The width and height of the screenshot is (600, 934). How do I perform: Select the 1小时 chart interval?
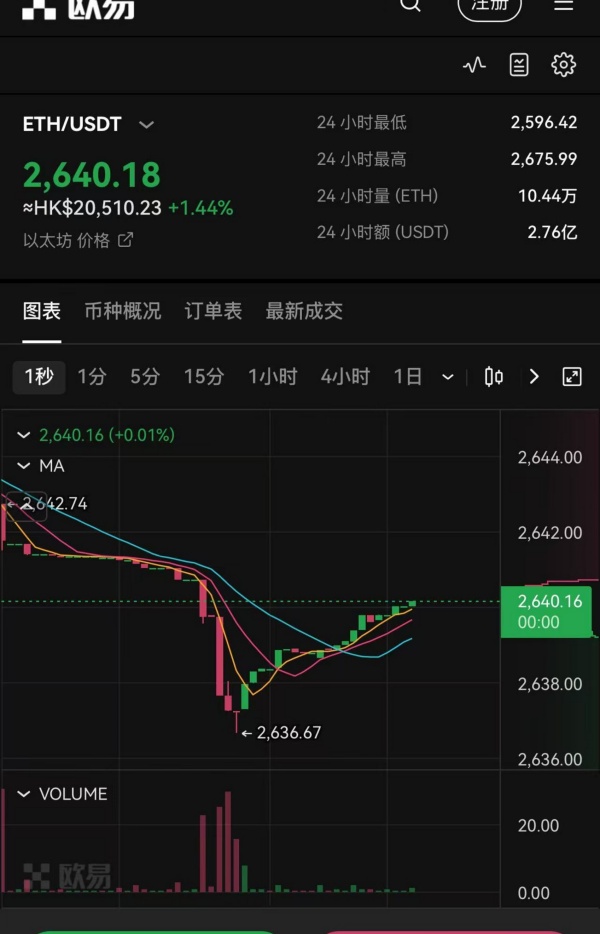pyautogui.click(x=272, y=377)
